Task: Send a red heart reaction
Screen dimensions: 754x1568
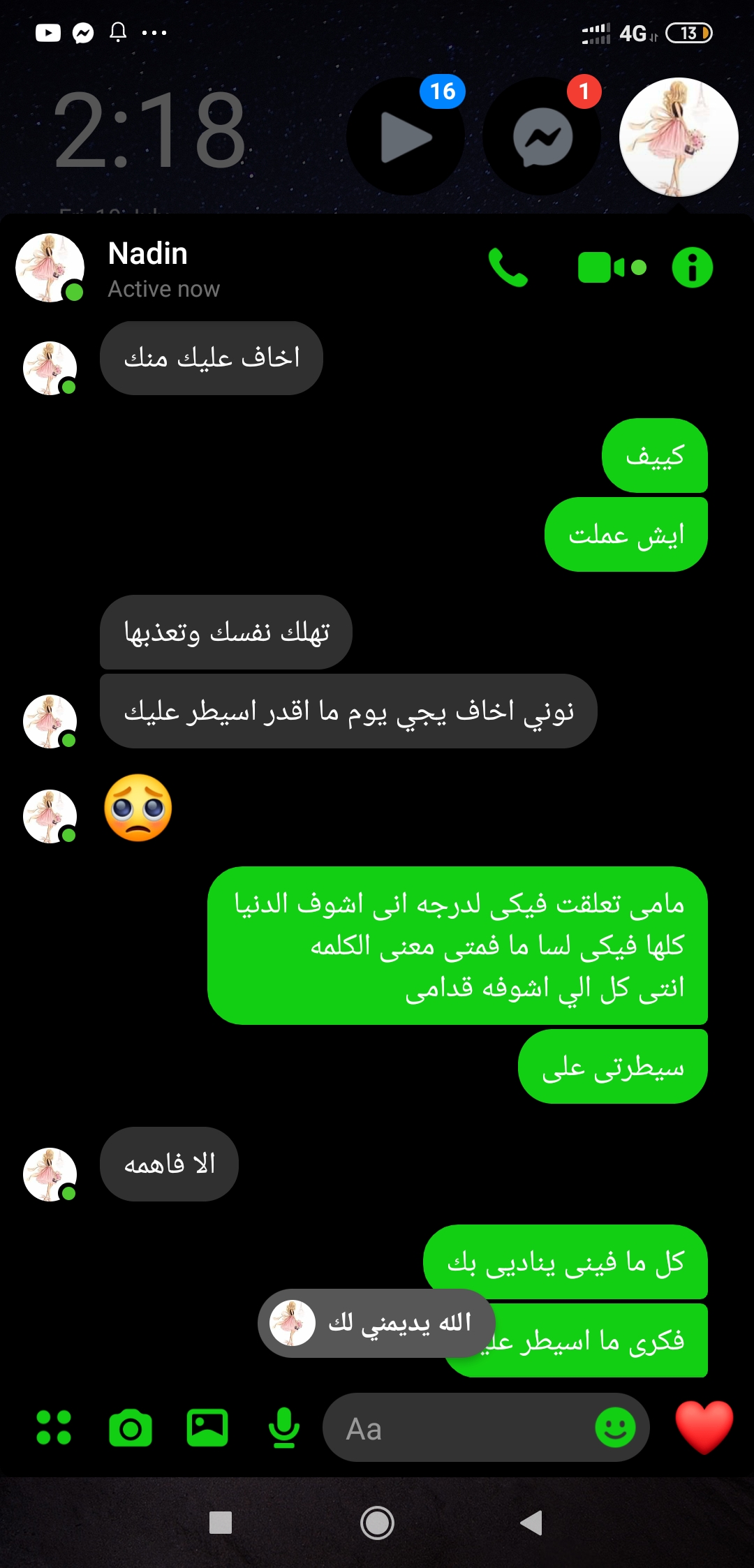Action: (704, 1426)
